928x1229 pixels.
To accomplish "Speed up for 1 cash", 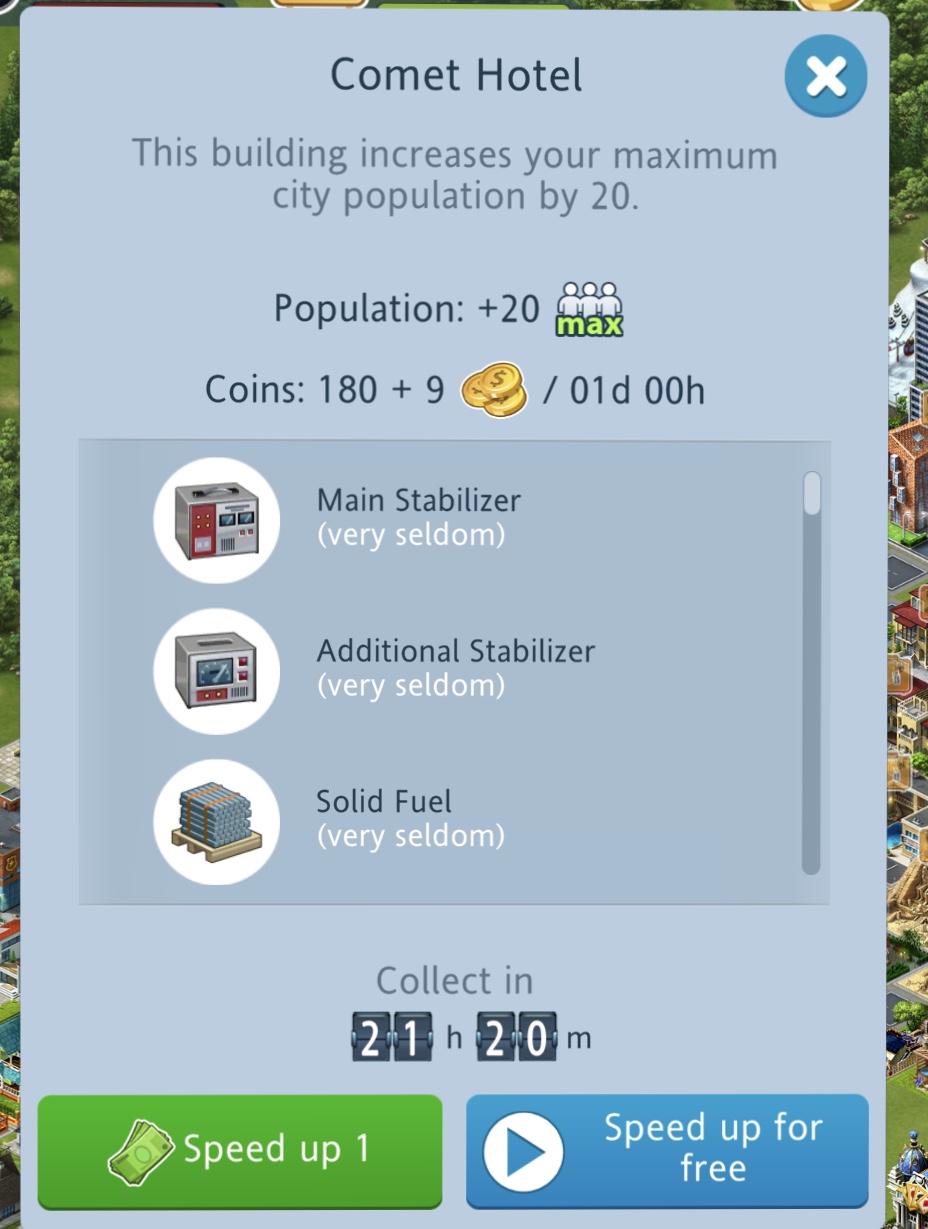I will click(240, 1150).
